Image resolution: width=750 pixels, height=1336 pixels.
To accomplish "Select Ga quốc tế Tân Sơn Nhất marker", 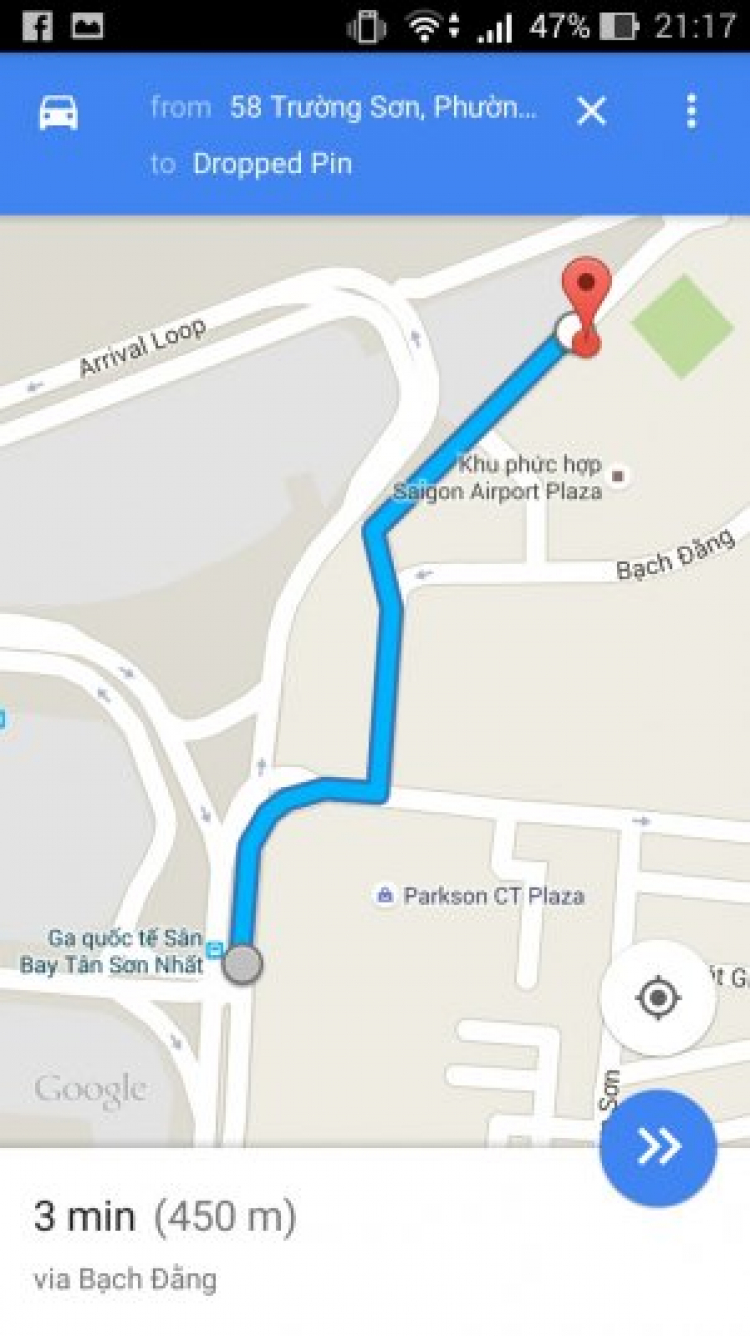I will pos(213,945).
